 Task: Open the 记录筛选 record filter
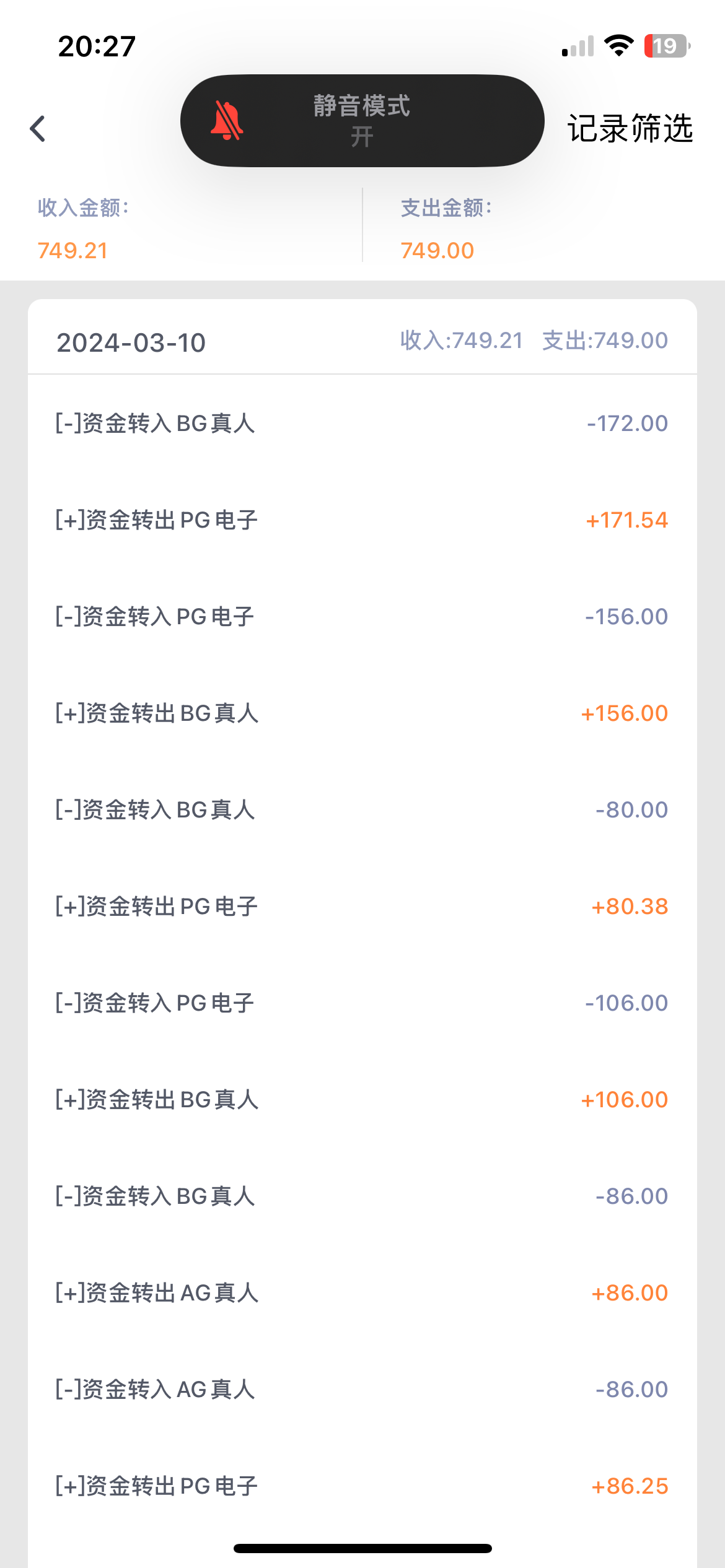coord(630,129)
